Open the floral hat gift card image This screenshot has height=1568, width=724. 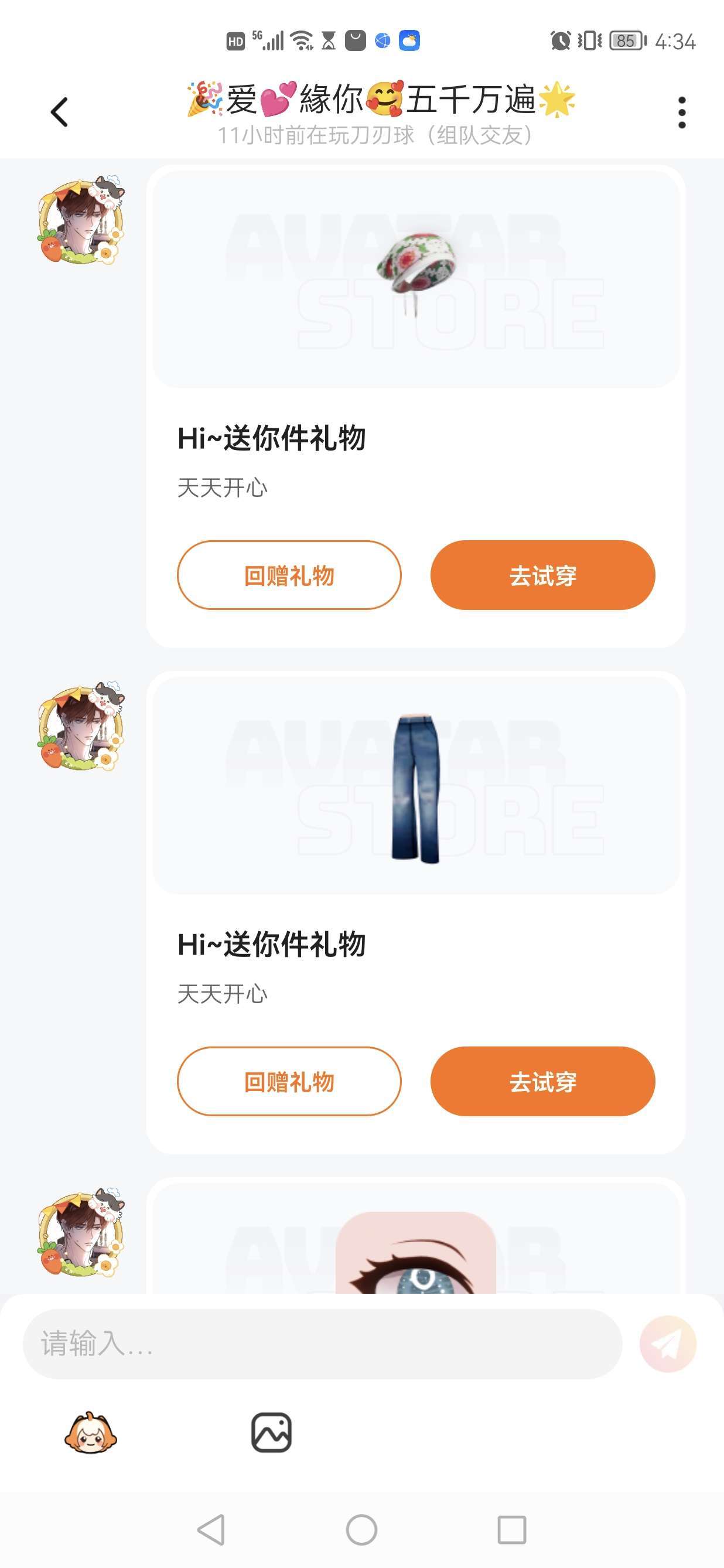pyautogui.click(x=415, y=279)
